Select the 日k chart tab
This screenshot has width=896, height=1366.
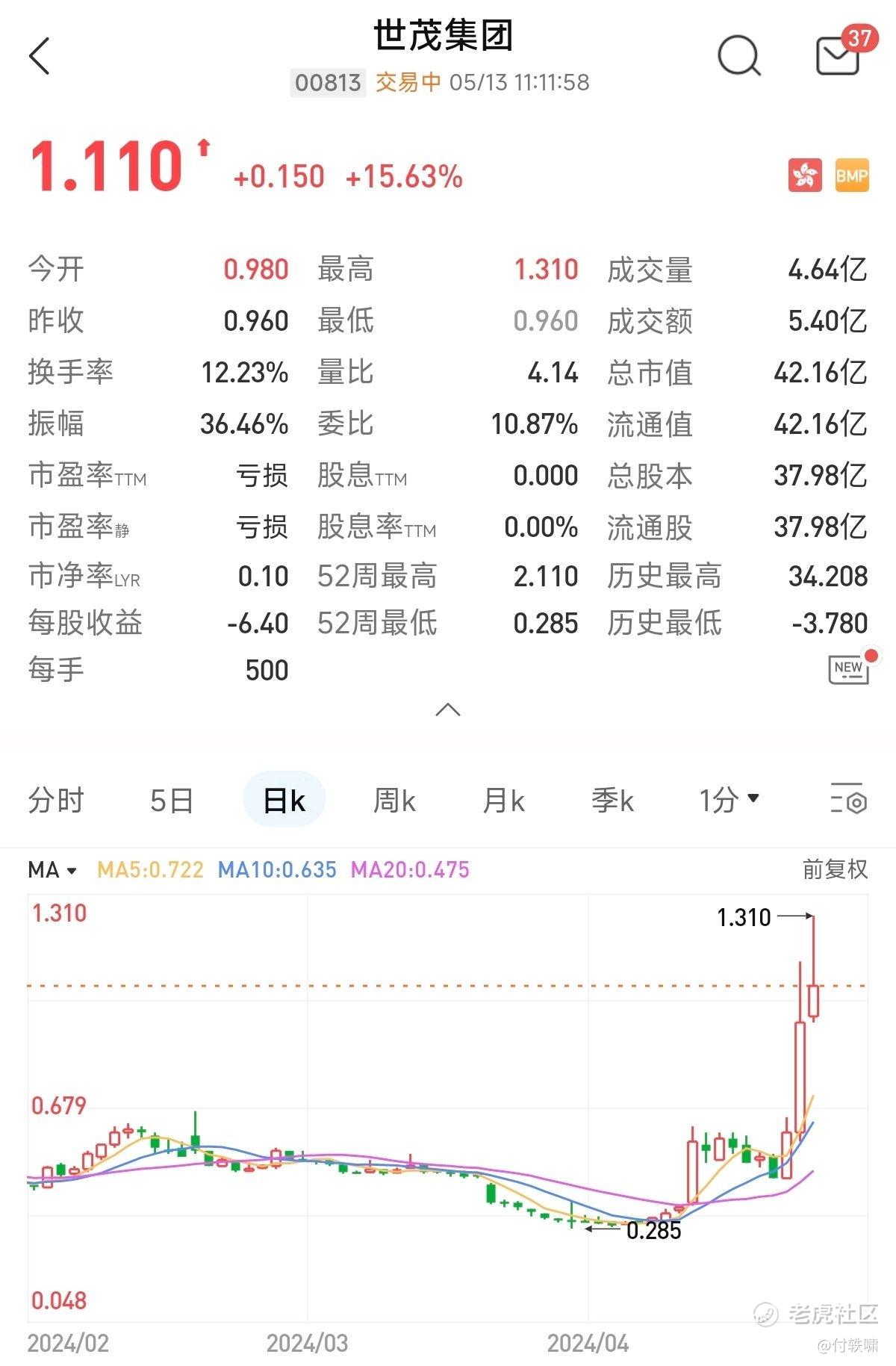tap(284, 801)
